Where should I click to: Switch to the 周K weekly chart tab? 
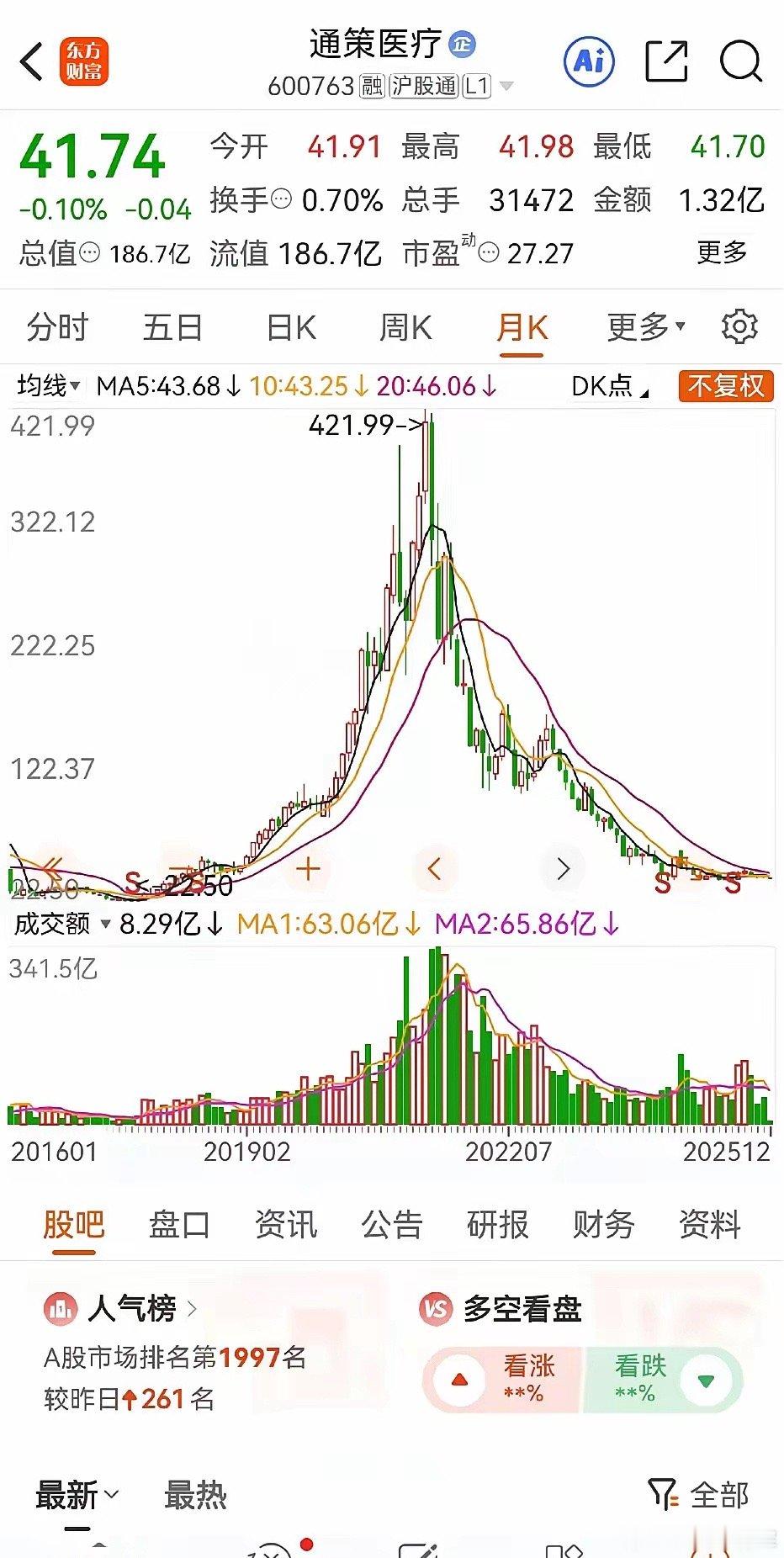[405, 327]
